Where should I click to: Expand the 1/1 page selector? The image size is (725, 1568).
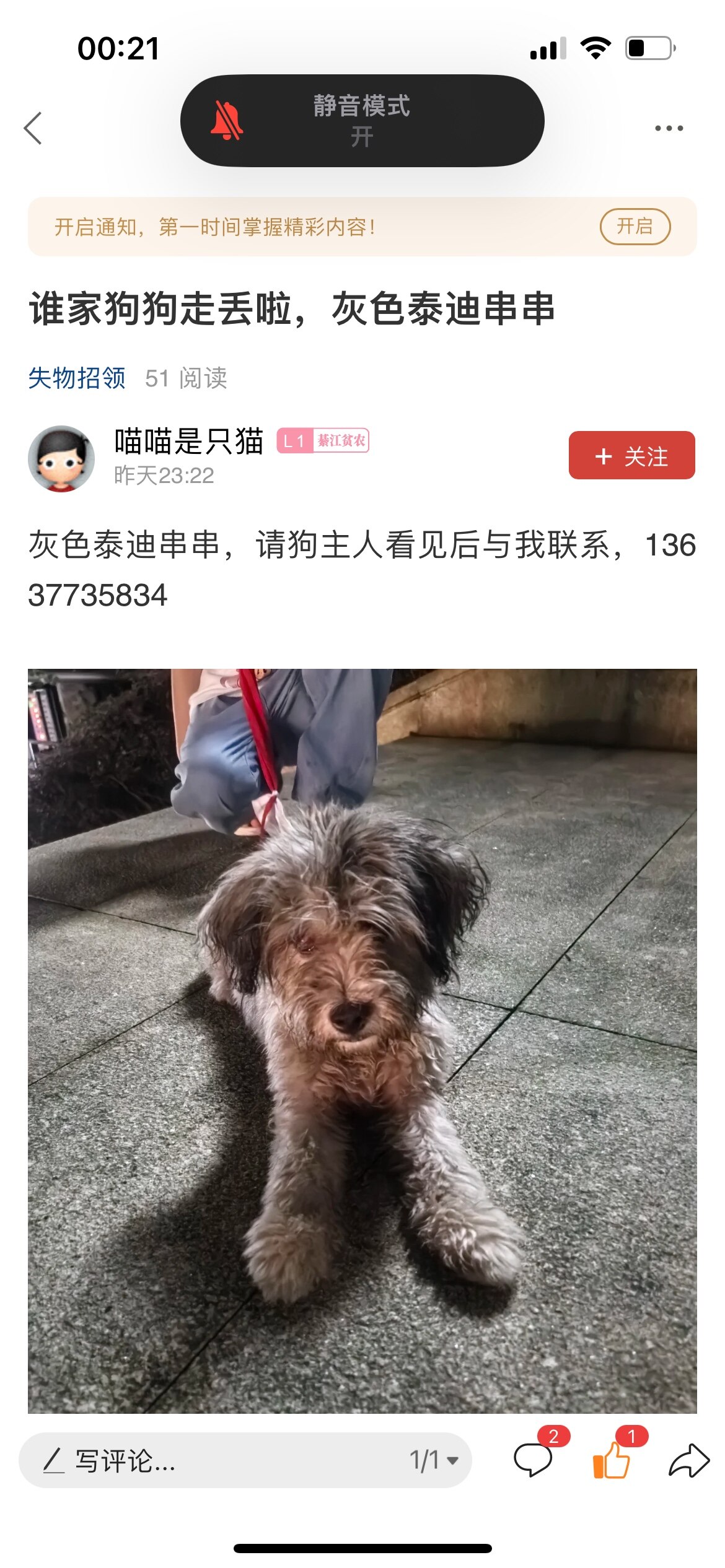point(434,1460)
